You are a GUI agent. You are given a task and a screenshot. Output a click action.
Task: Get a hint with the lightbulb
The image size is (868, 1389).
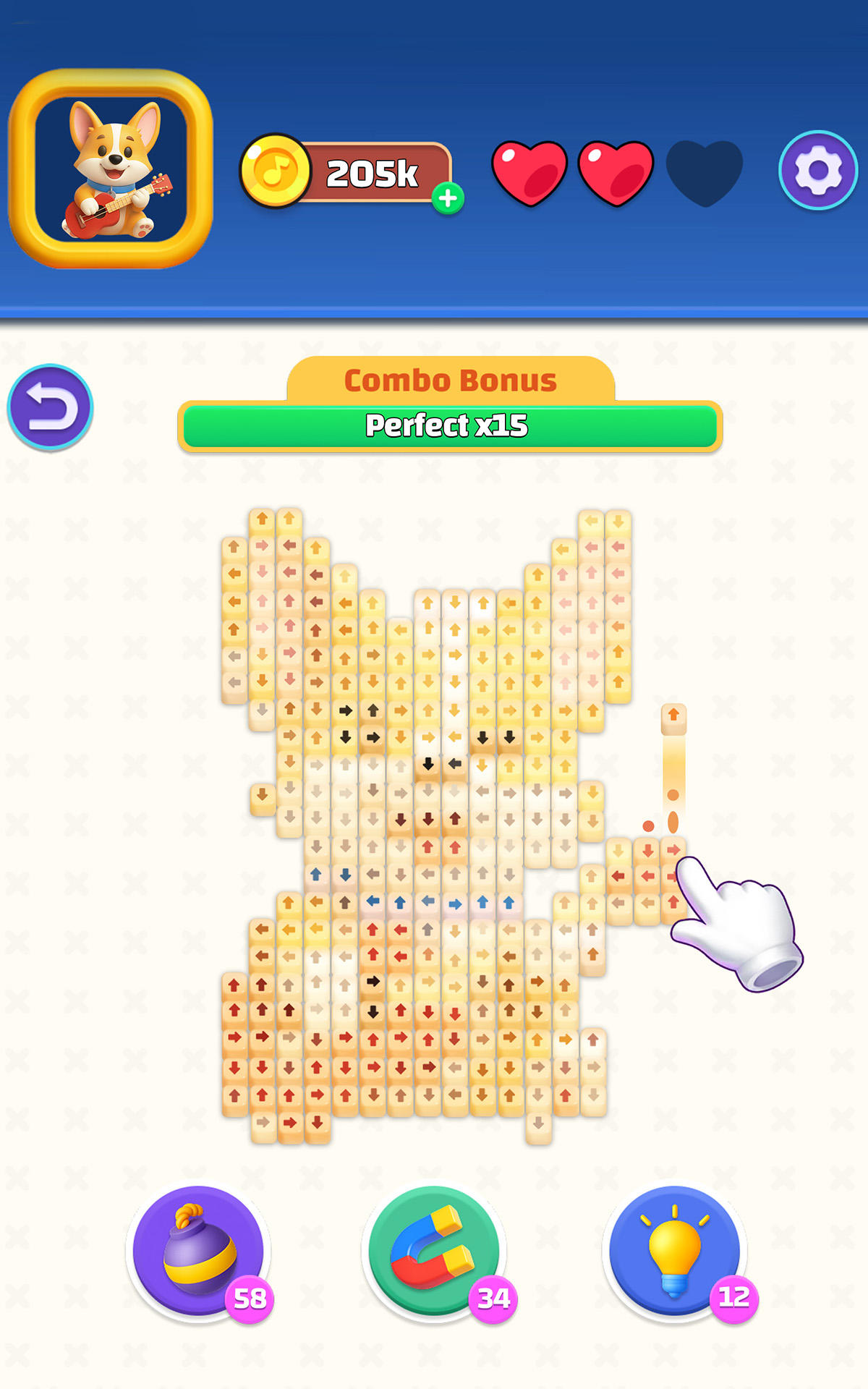(674, 1252)
